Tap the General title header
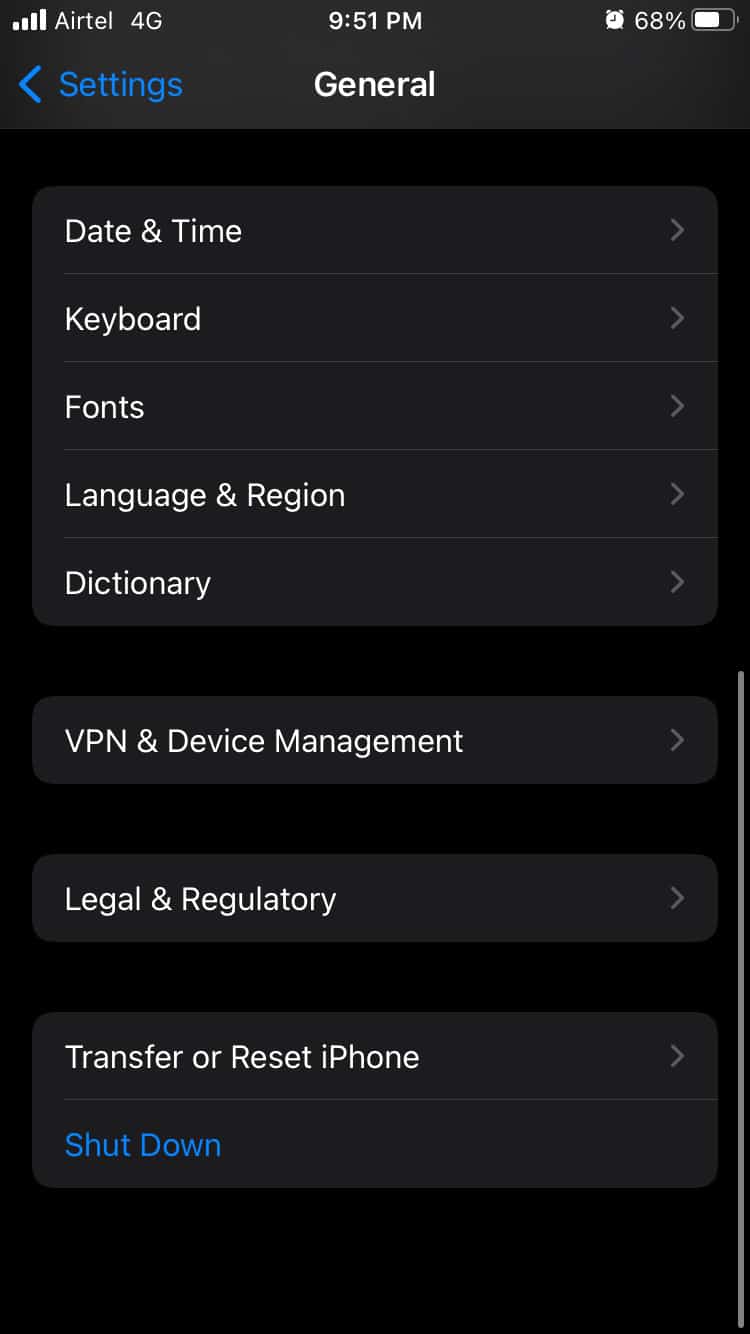 coord(375,85)
